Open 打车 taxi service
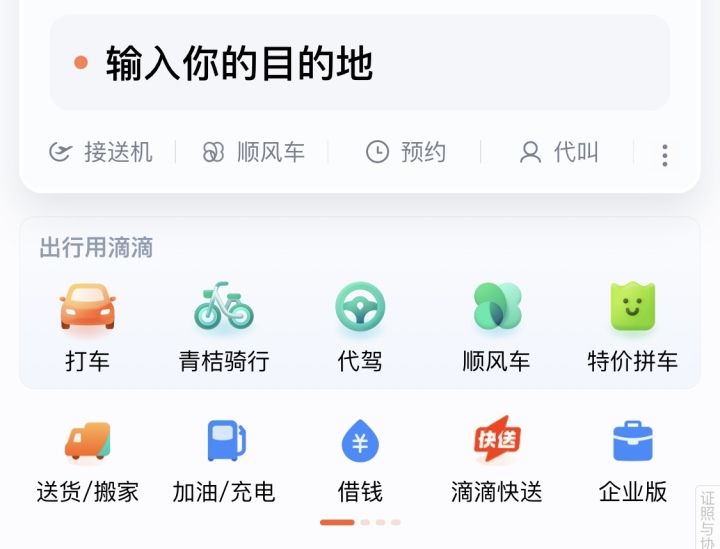 88,325
